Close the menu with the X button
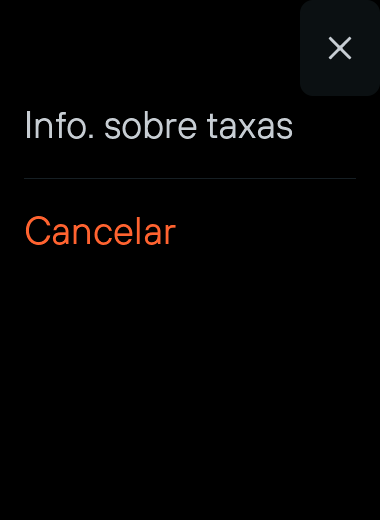380x520 pixels. 340,48
